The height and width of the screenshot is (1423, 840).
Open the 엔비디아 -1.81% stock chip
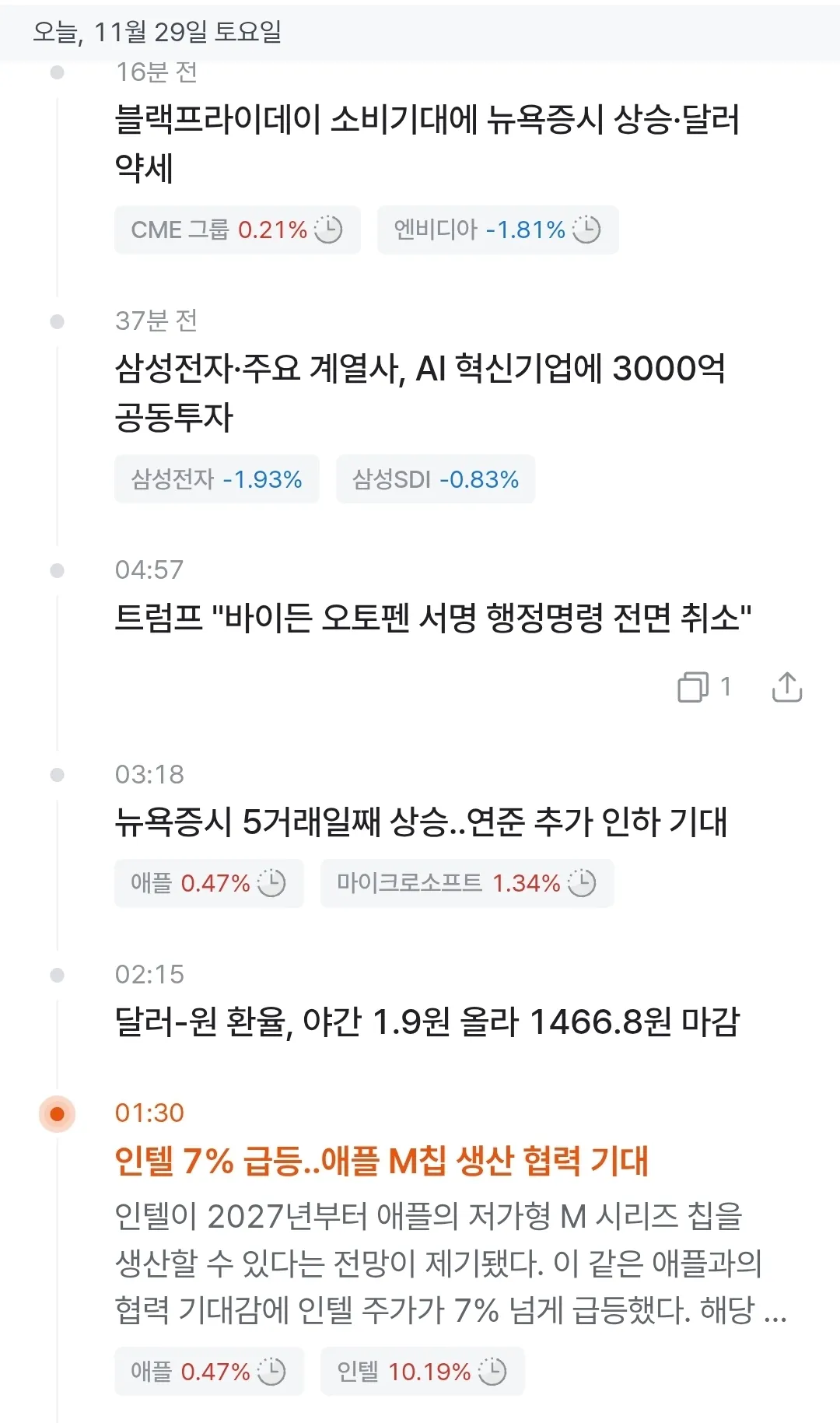coord(497,230)
